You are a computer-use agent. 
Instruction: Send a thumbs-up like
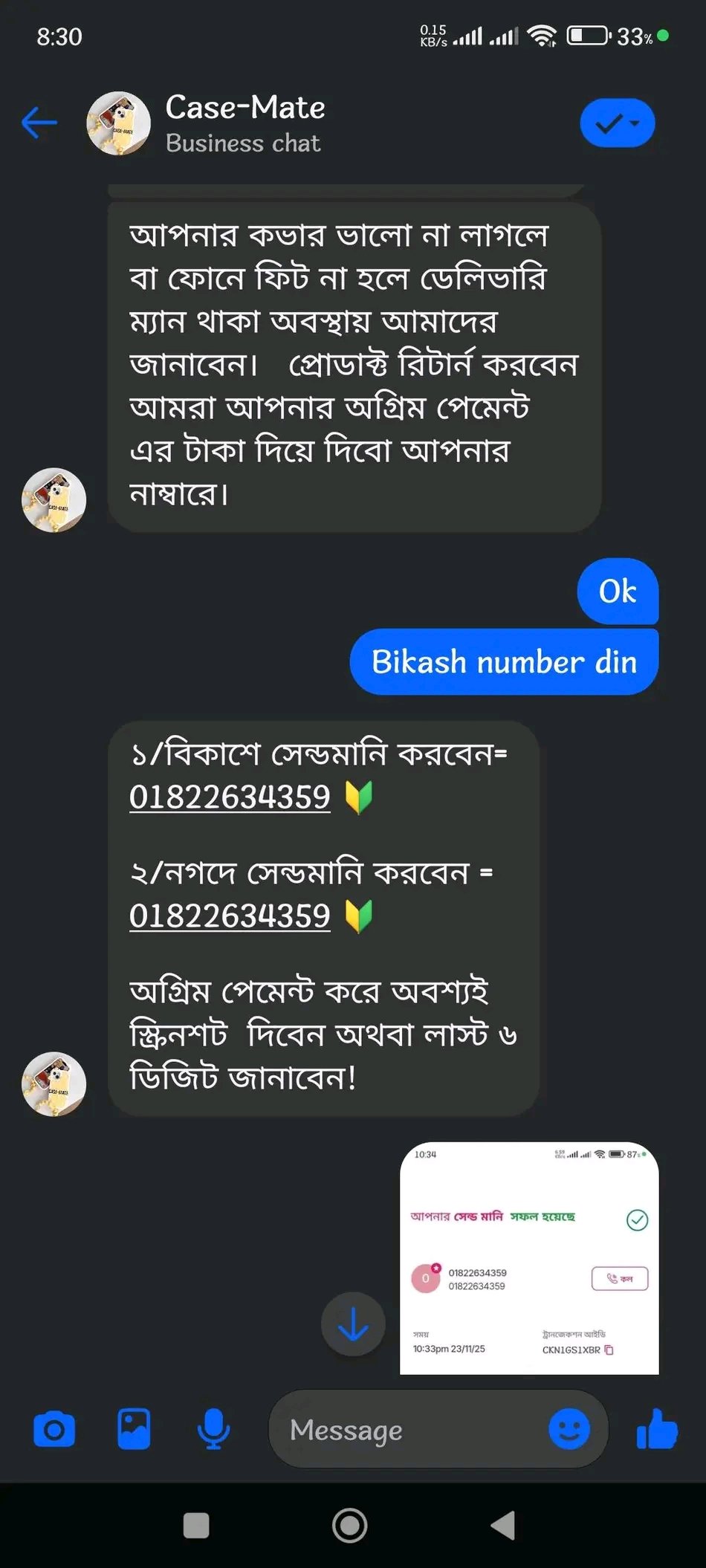pos(657,1428)
